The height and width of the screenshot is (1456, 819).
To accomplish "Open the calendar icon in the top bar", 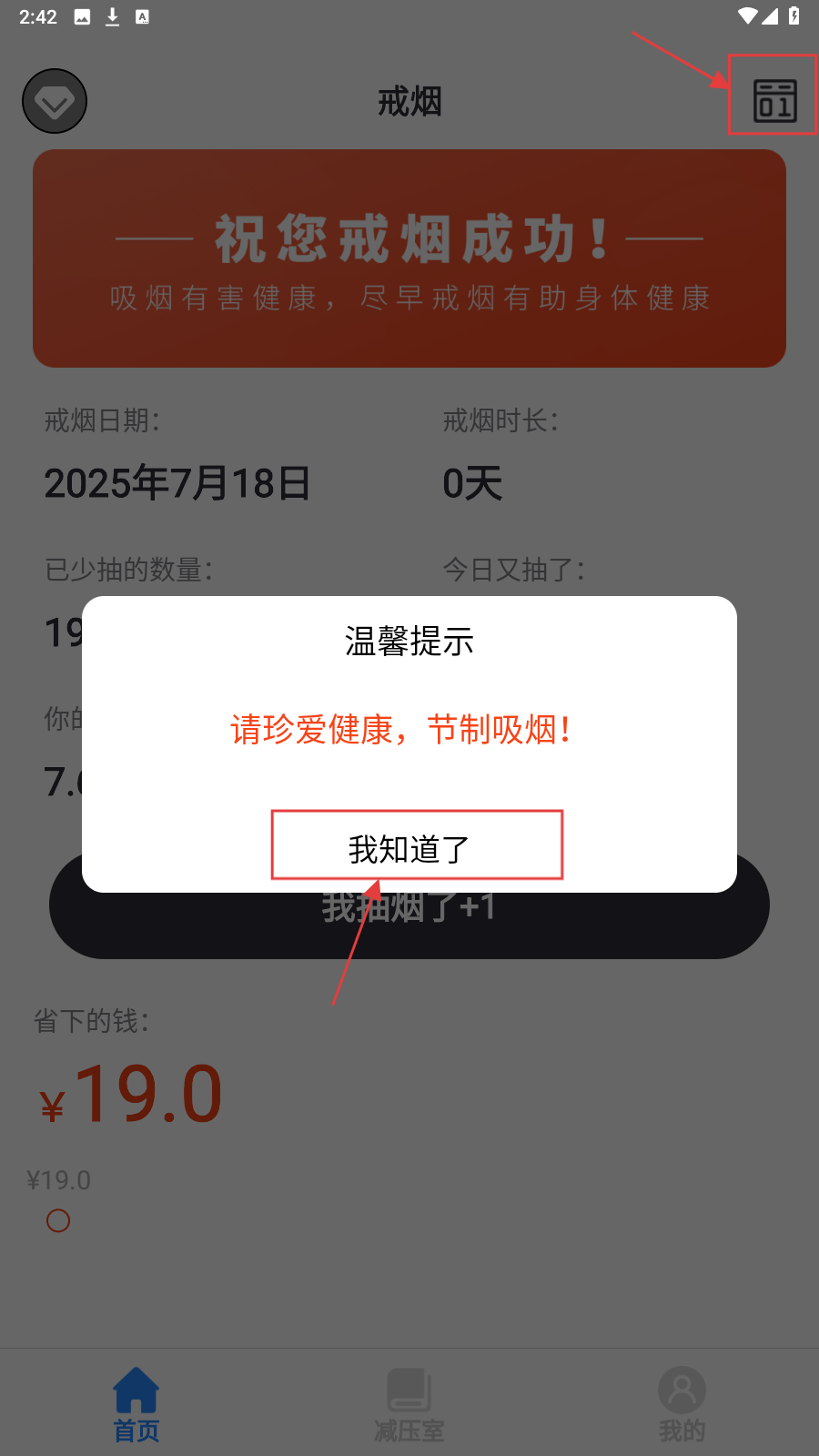I will 774,100.
